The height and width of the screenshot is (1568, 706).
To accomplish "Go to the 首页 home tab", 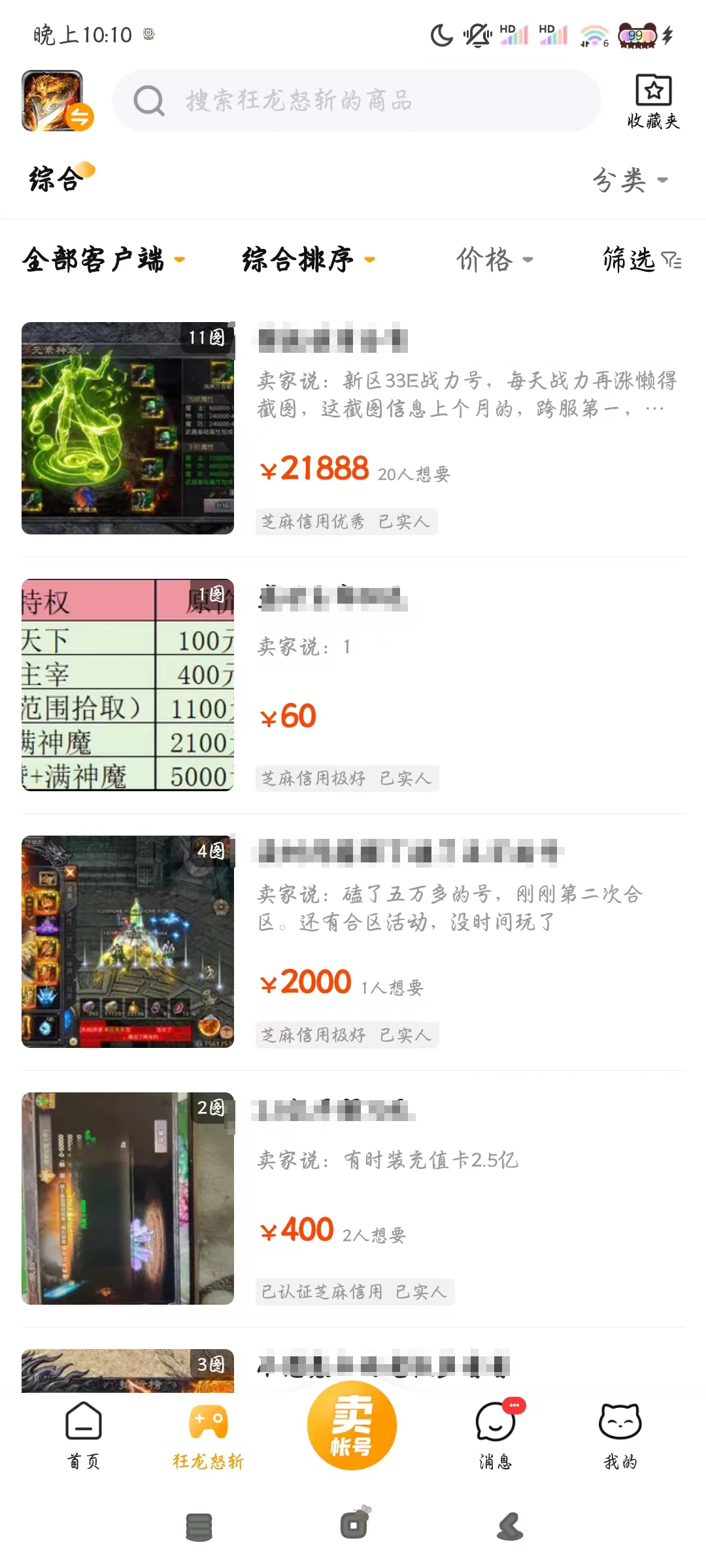I will (x=84, y=1435).
